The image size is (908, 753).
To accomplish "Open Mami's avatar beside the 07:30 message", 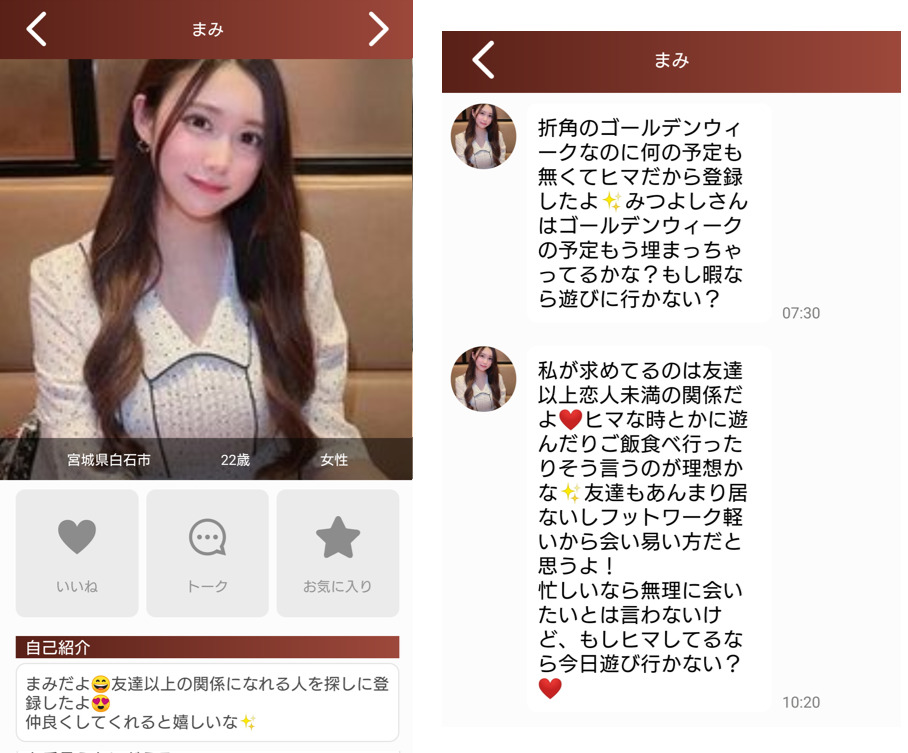I will (x=484, y=136).
